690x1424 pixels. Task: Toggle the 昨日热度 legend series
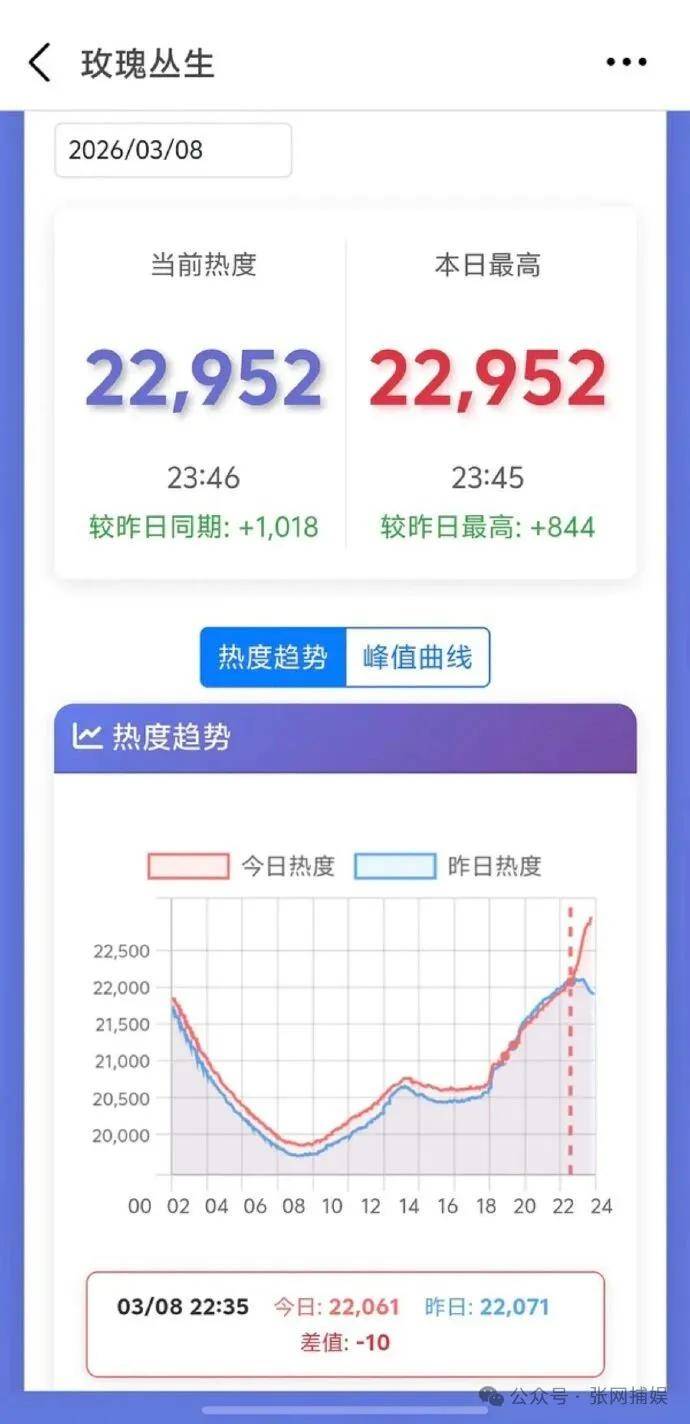448,866
